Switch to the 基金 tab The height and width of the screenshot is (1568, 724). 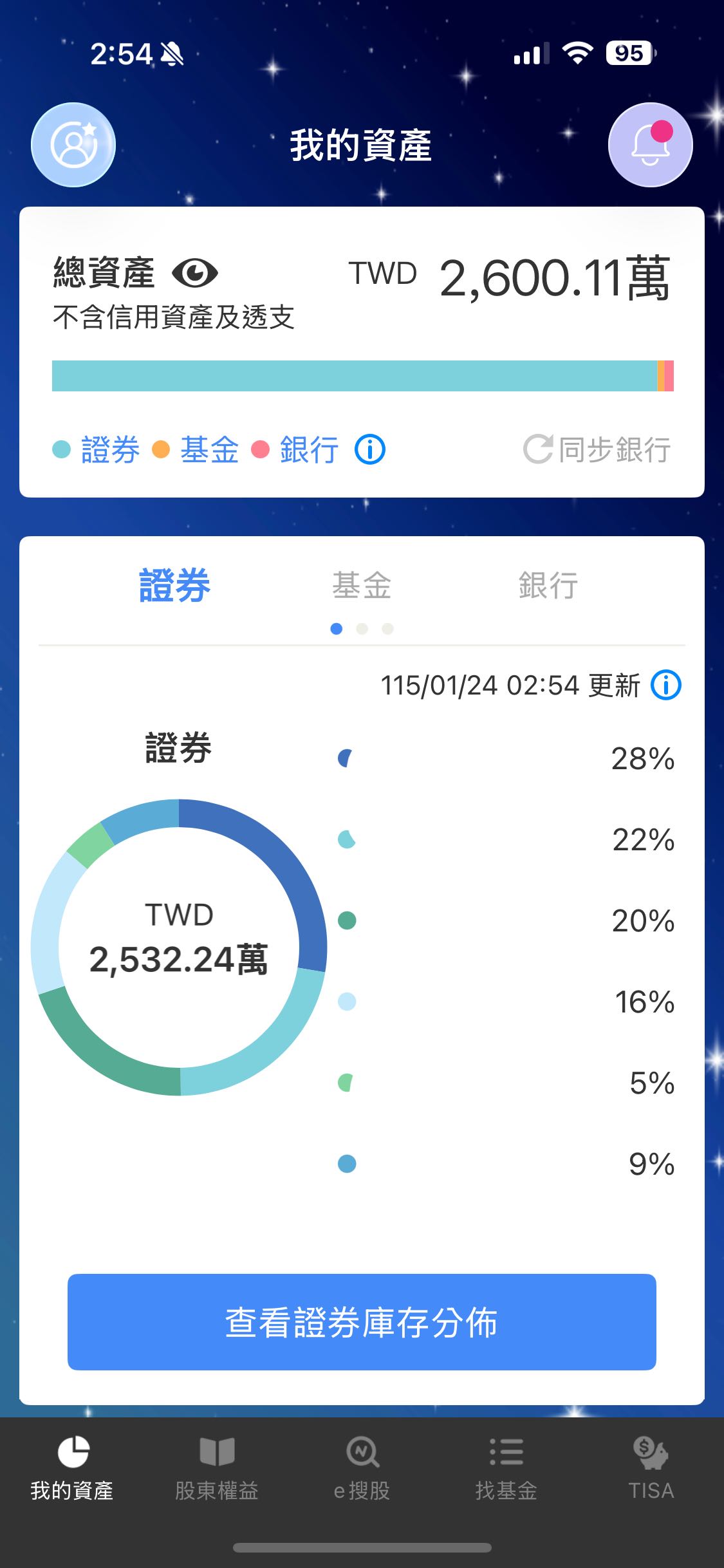click(362, 584)
